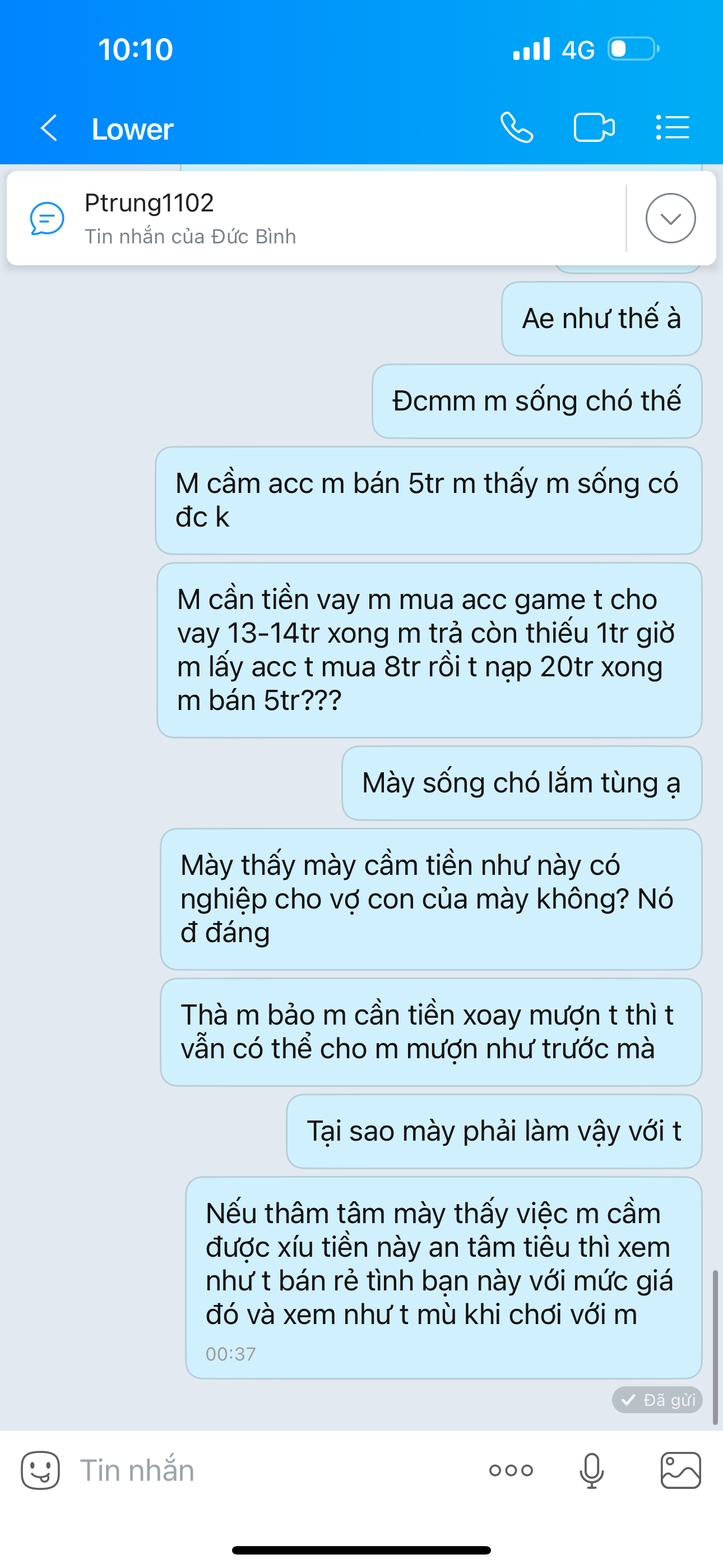Open the chat options list menu
The height and width of the screenshot is (1568, 723).
673,128
